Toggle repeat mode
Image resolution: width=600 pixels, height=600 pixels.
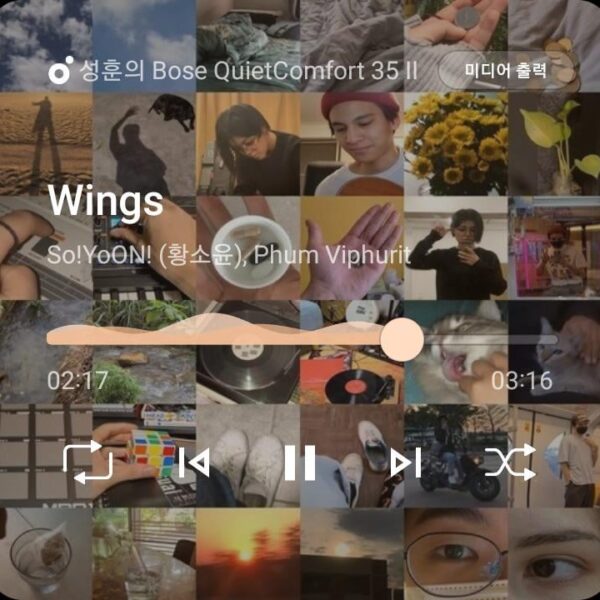(87, 462)
